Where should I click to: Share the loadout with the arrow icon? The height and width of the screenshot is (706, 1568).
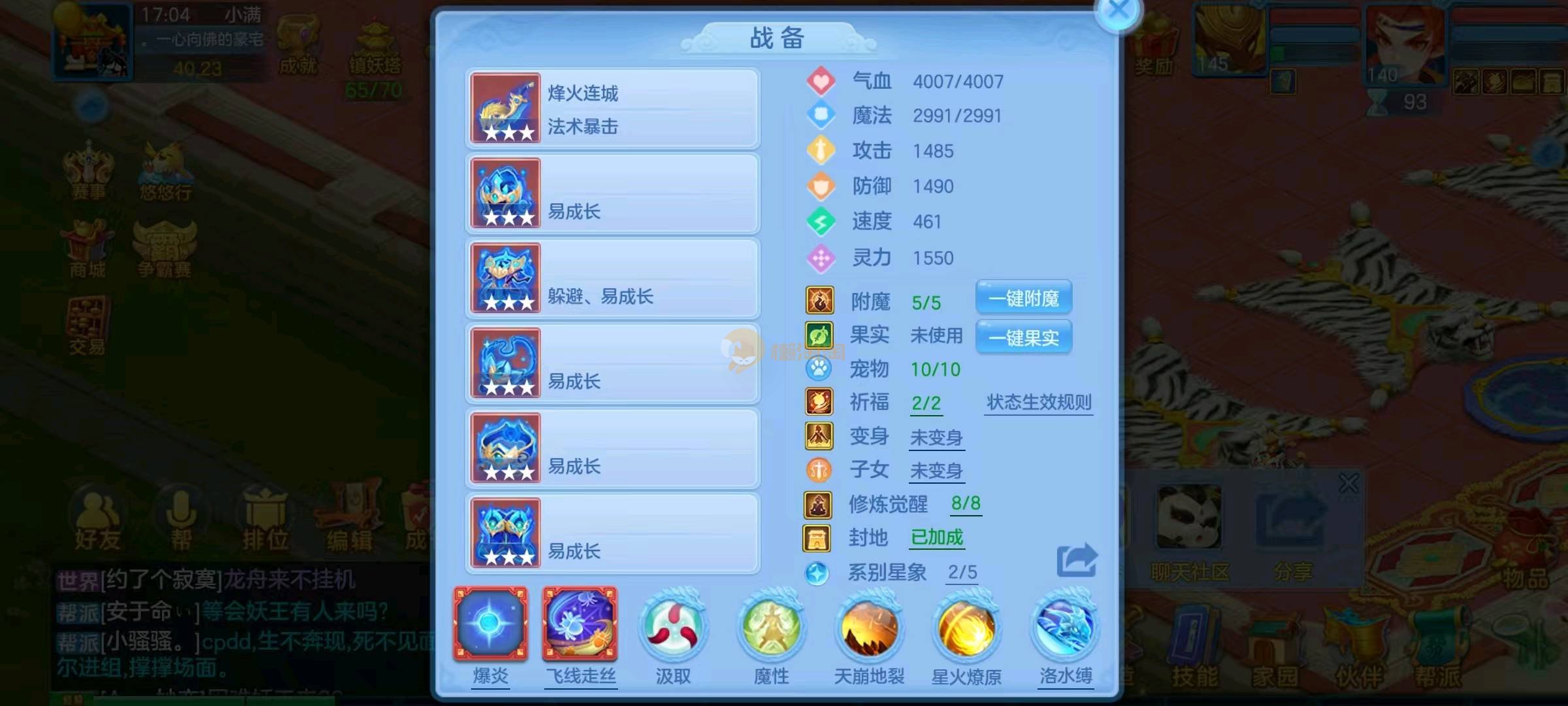click(1077, 560)
